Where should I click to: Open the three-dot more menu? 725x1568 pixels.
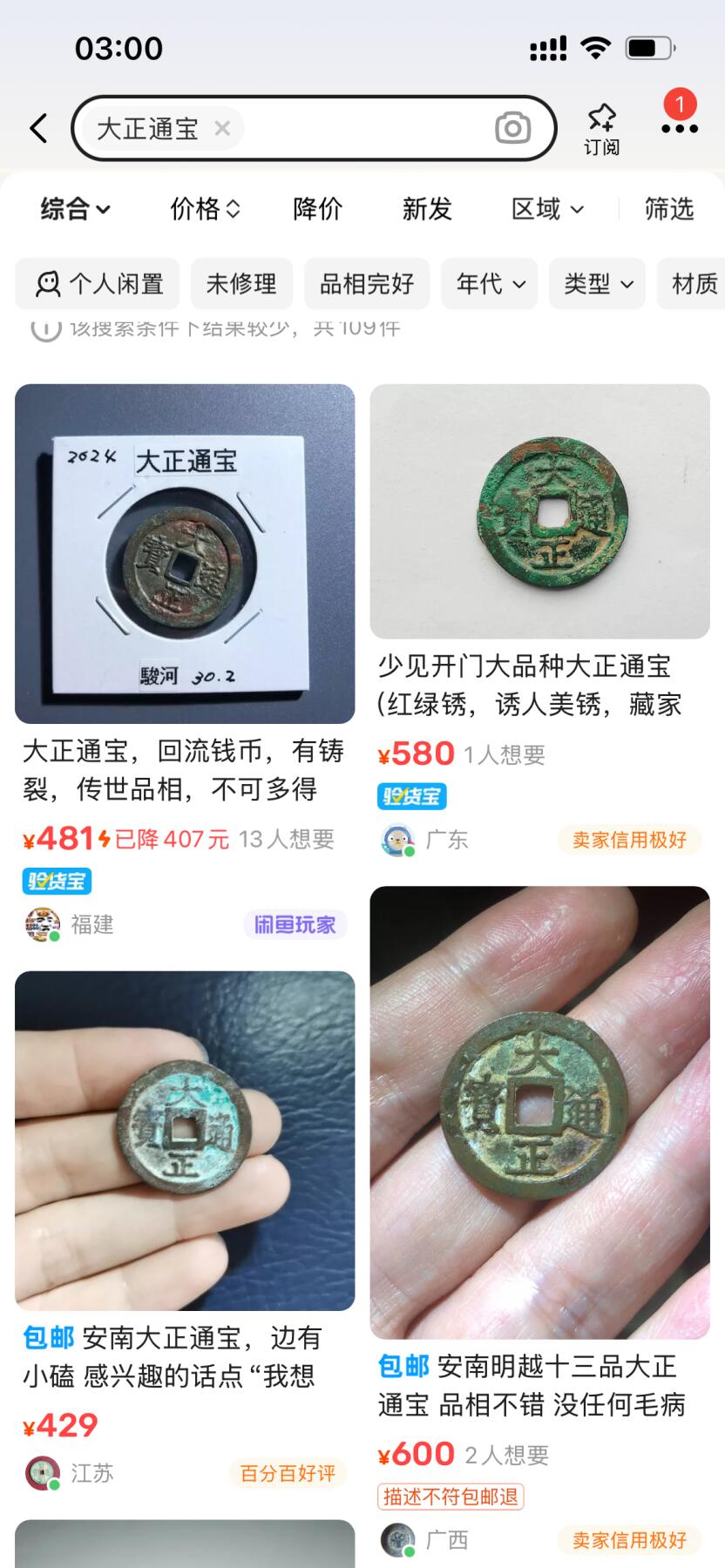coord(679,128)
